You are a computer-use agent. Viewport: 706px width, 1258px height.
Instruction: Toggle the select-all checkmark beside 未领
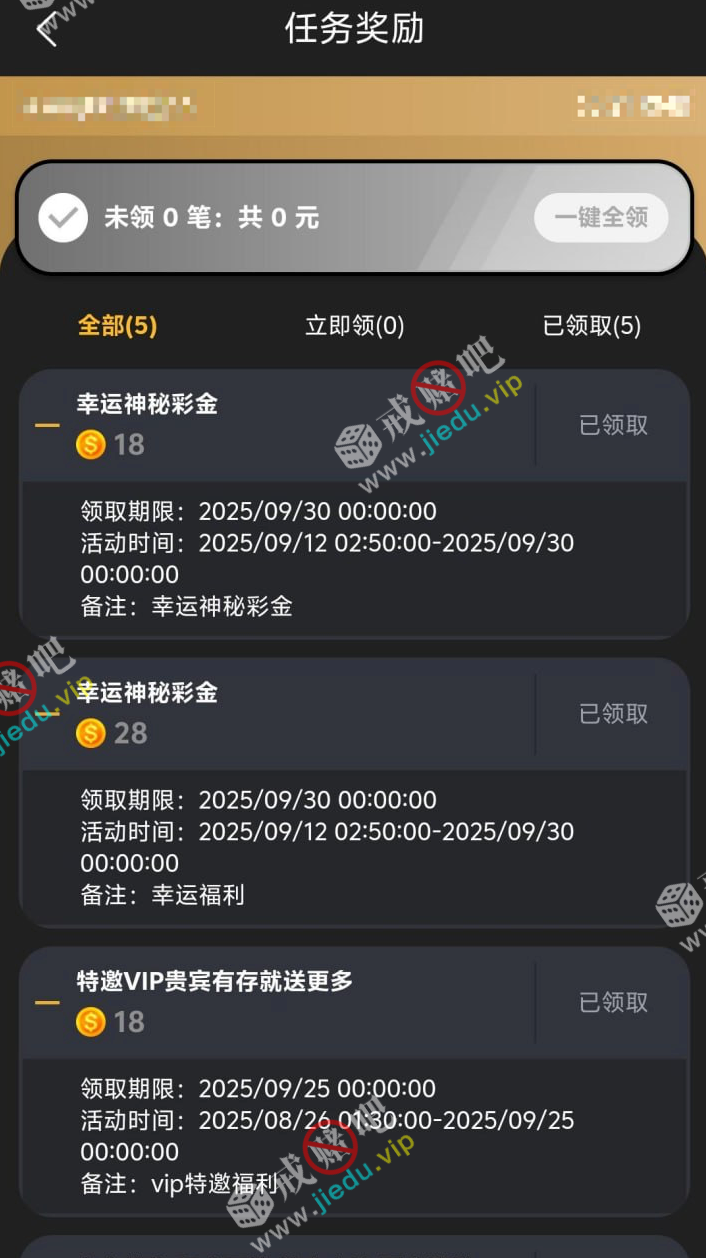[x=63, y=218]
